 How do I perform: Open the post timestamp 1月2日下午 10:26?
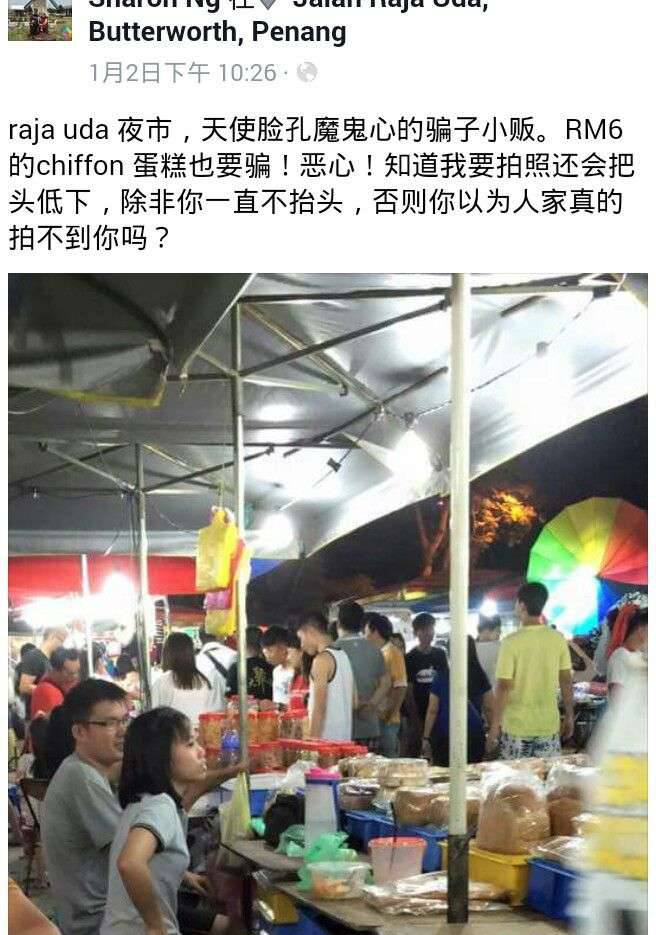coord(182,72)
